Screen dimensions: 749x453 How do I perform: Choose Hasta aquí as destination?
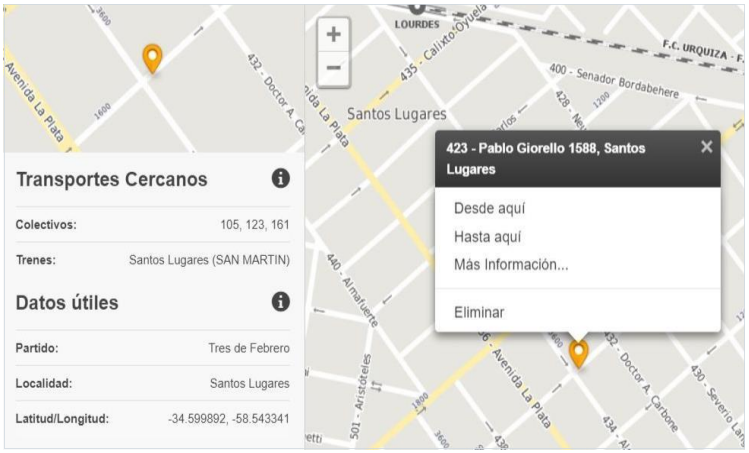pos(487,237)
